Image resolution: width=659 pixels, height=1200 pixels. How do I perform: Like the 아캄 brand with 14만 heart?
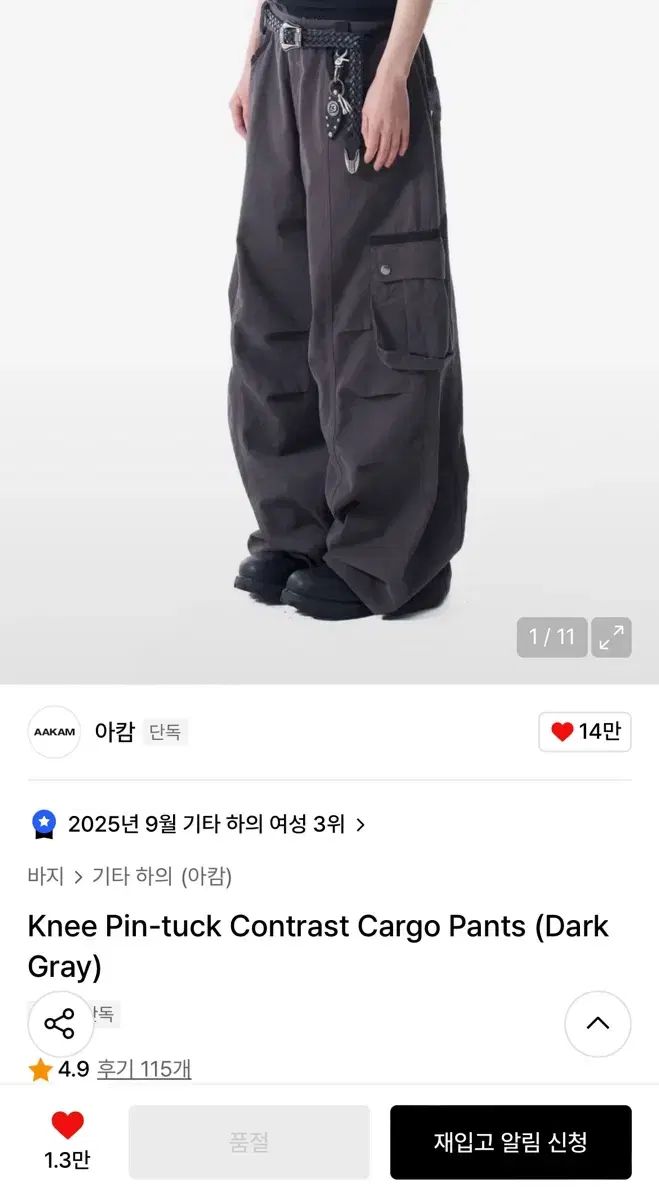pos(585,732)
